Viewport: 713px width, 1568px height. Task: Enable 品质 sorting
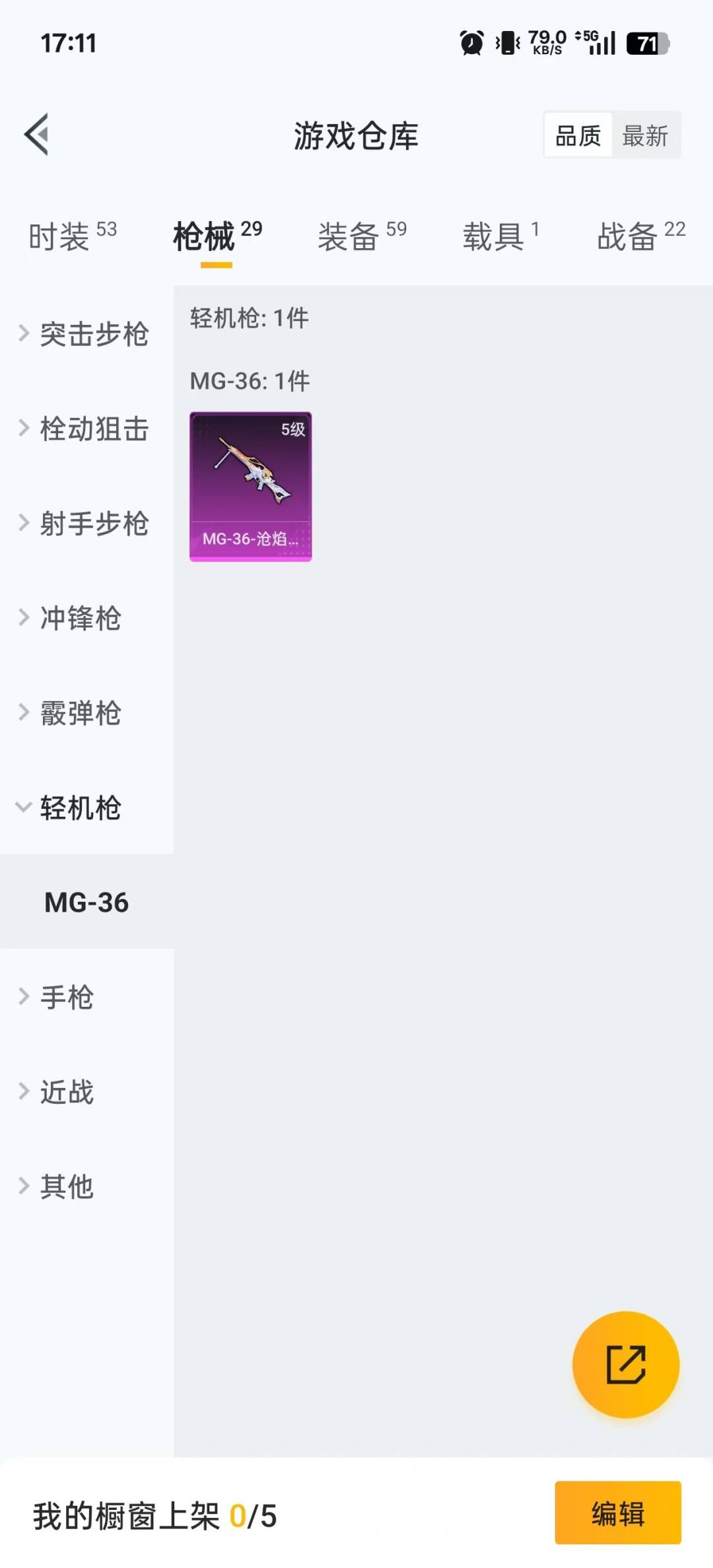pyautogui.click(x=576, y=135)
